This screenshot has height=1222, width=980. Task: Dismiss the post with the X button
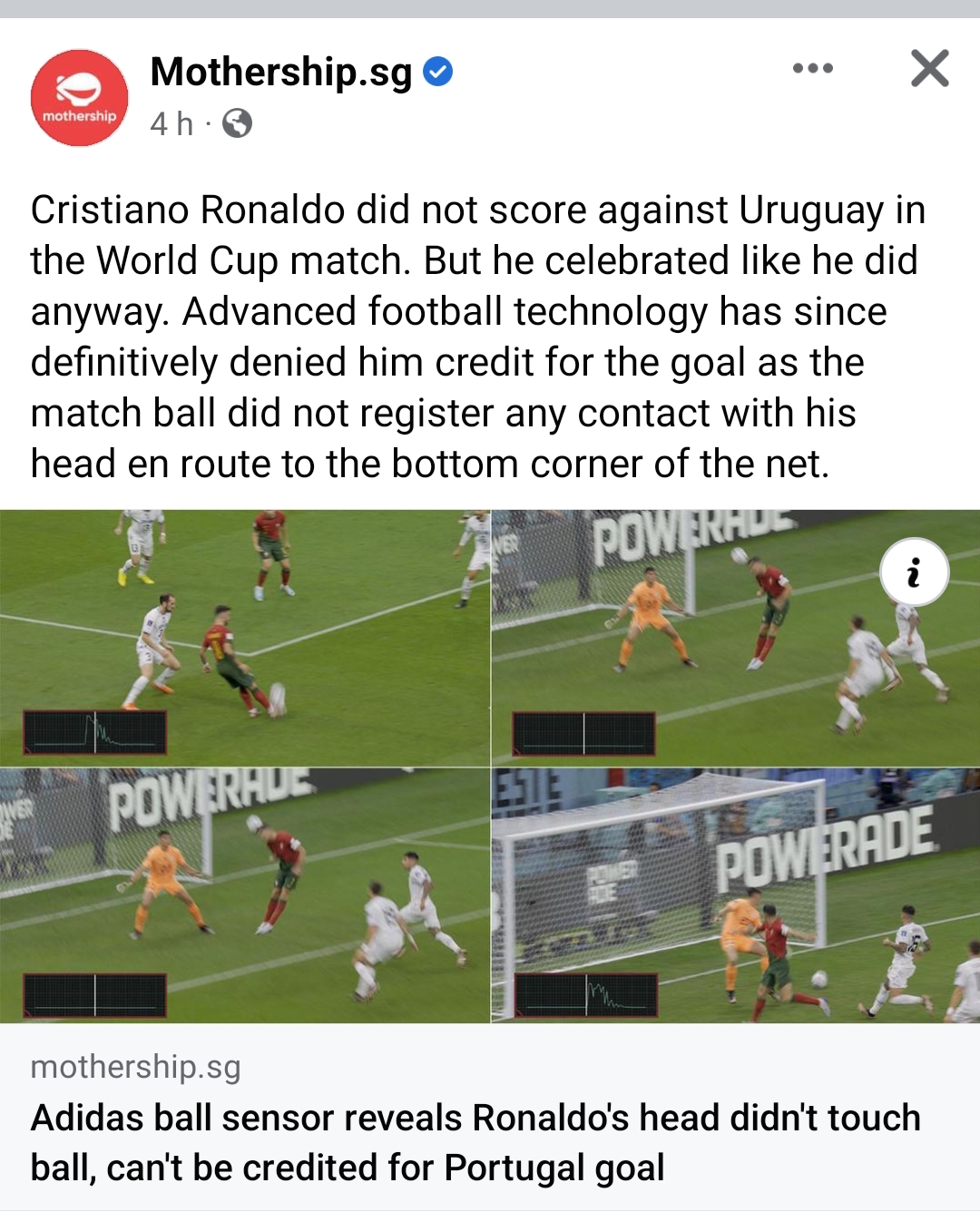coord(929,69)
